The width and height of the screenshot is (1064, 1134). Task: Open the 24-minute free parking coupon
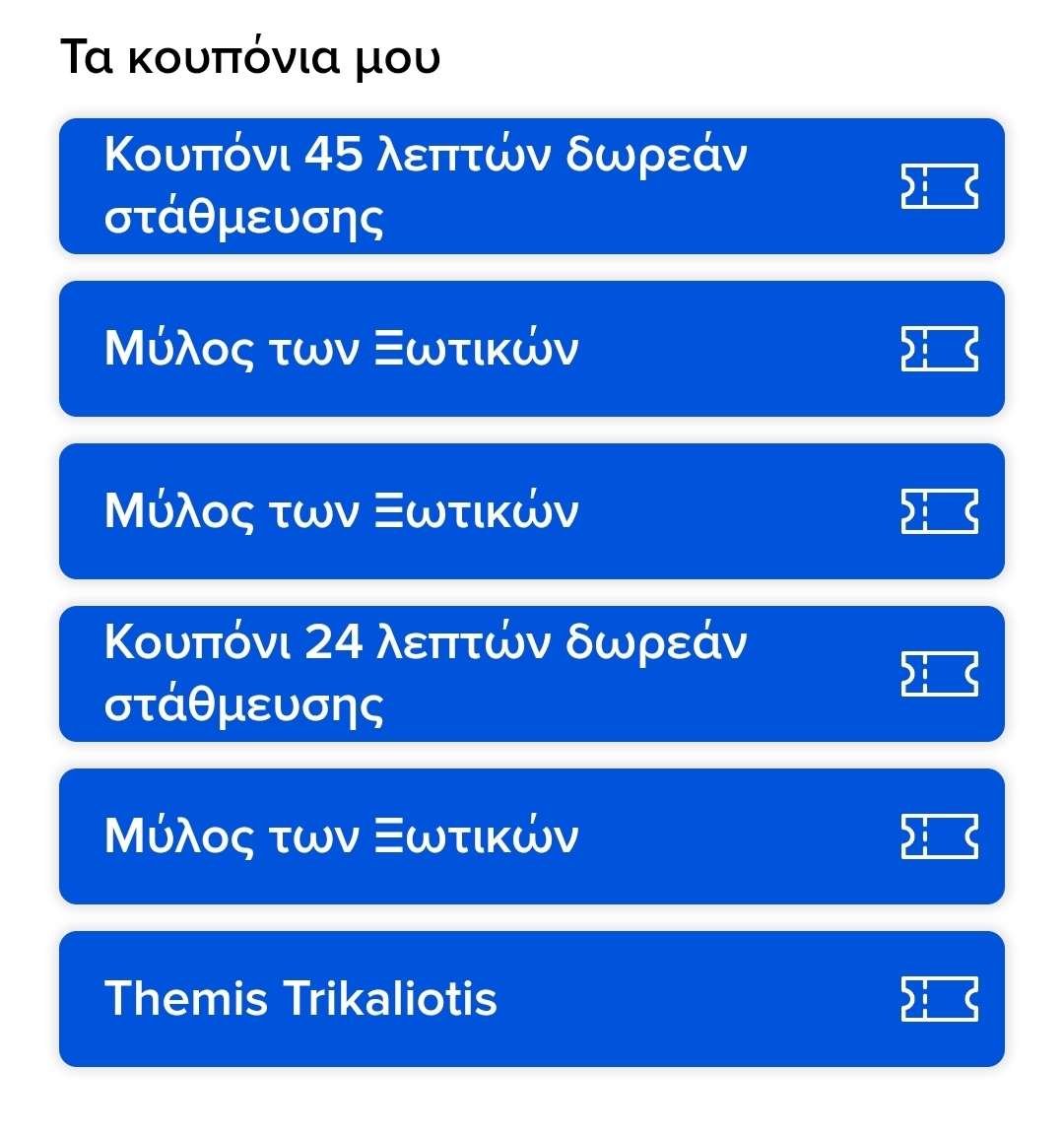click(532, 674)
